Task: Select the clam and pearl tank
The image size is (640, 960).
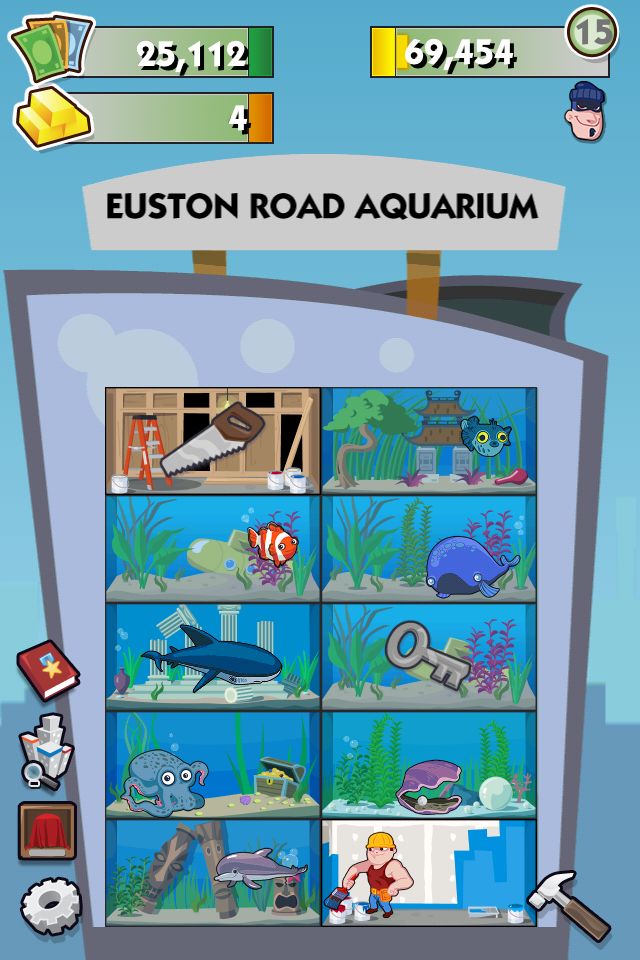Action: pos(429,765)
